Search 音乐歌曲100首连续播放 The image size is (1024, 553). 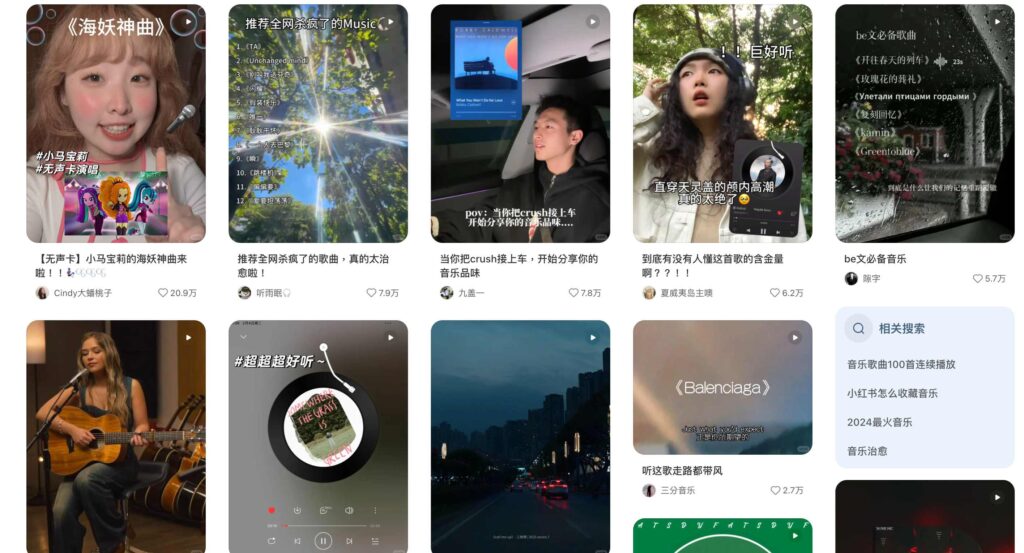pyautogui.click(x=901, y=364)
